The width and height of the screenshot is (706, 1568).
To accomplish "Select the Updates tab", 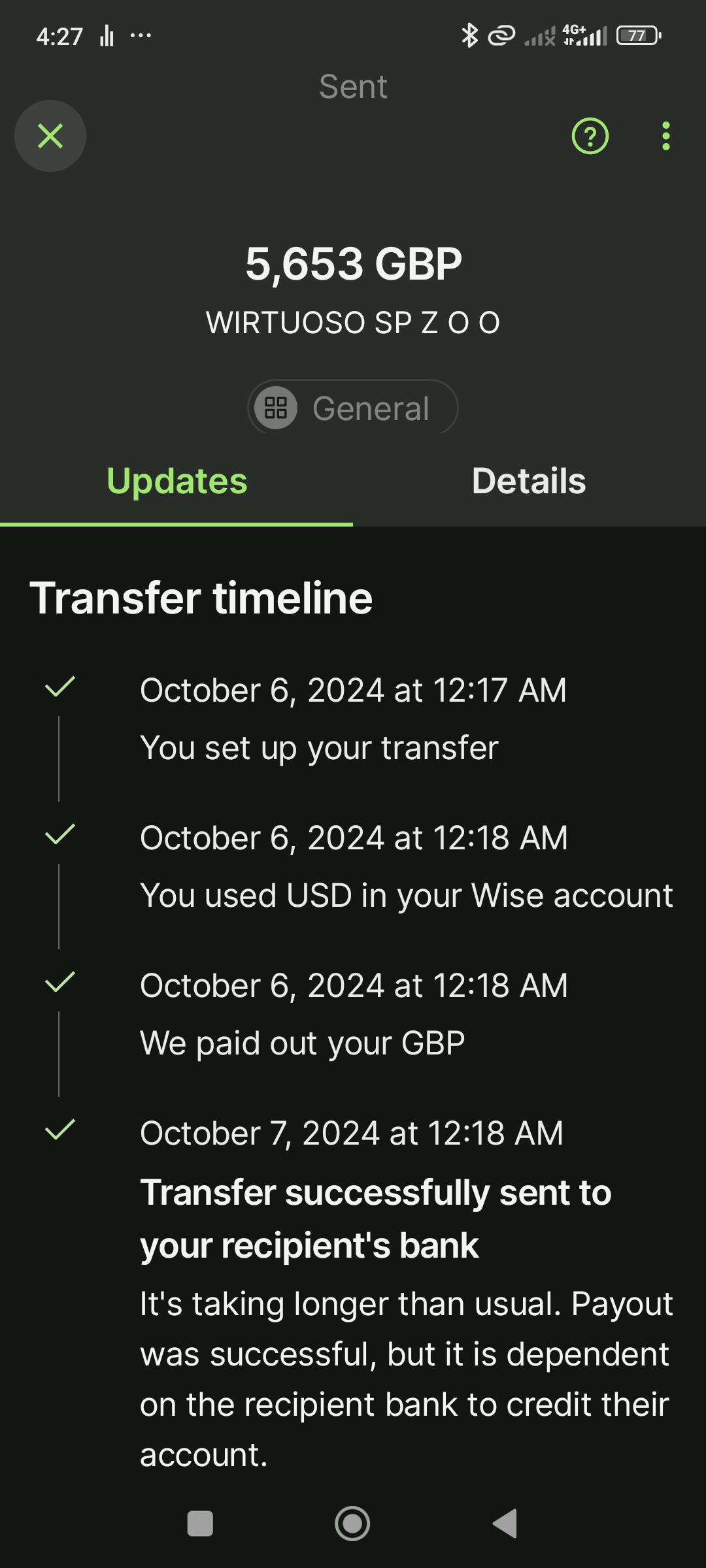I will [176, 481].
